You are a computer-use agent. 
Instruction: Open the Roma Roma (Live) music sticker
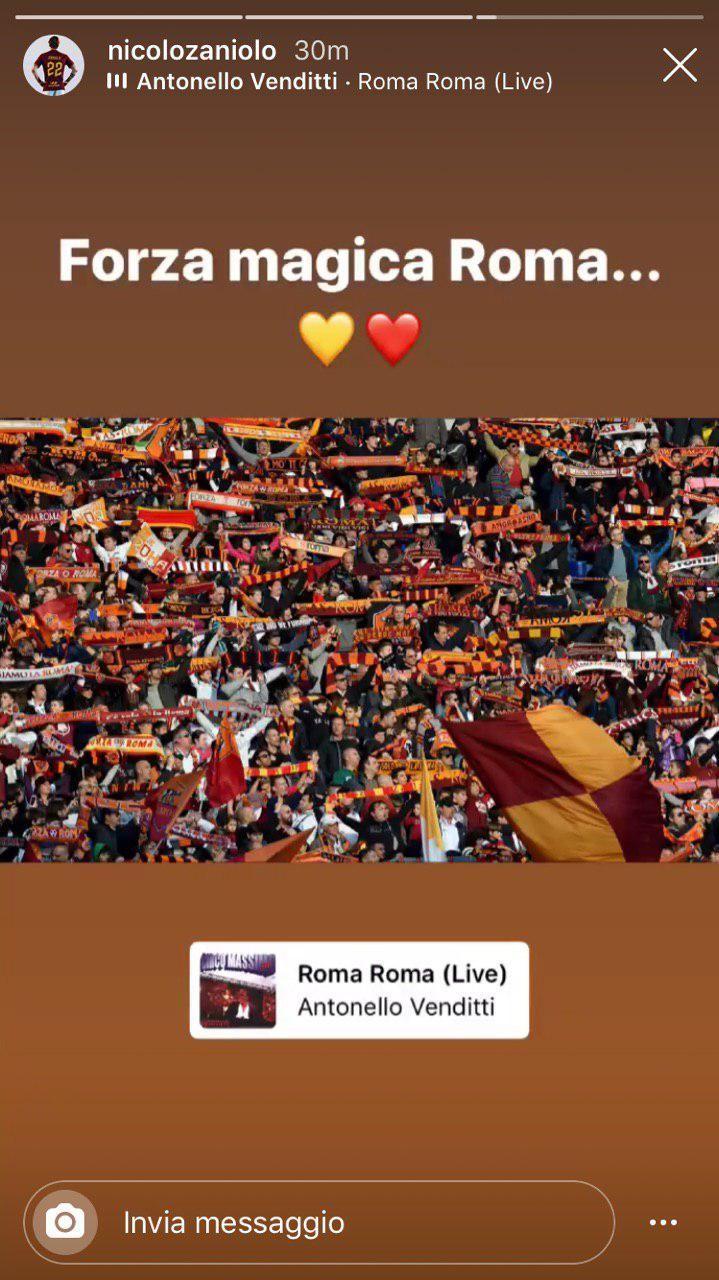click(359, 990)
